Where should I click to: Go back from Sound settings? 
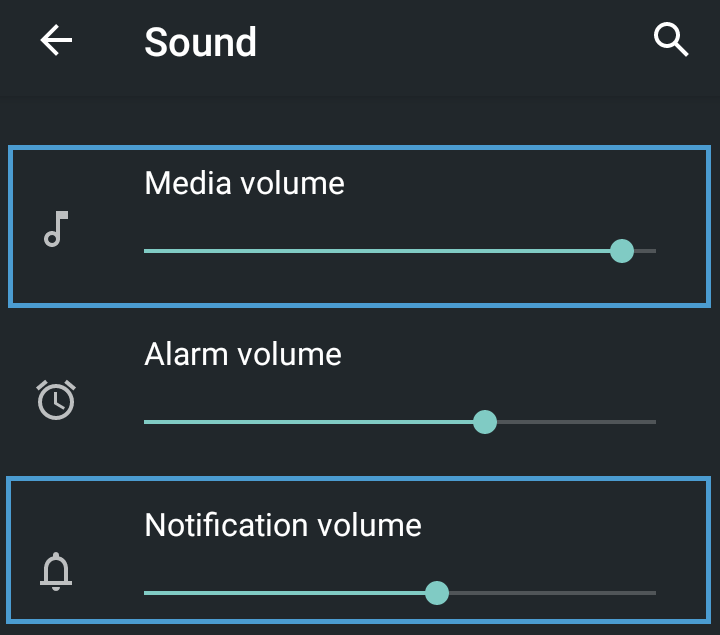tap(56, 42)
